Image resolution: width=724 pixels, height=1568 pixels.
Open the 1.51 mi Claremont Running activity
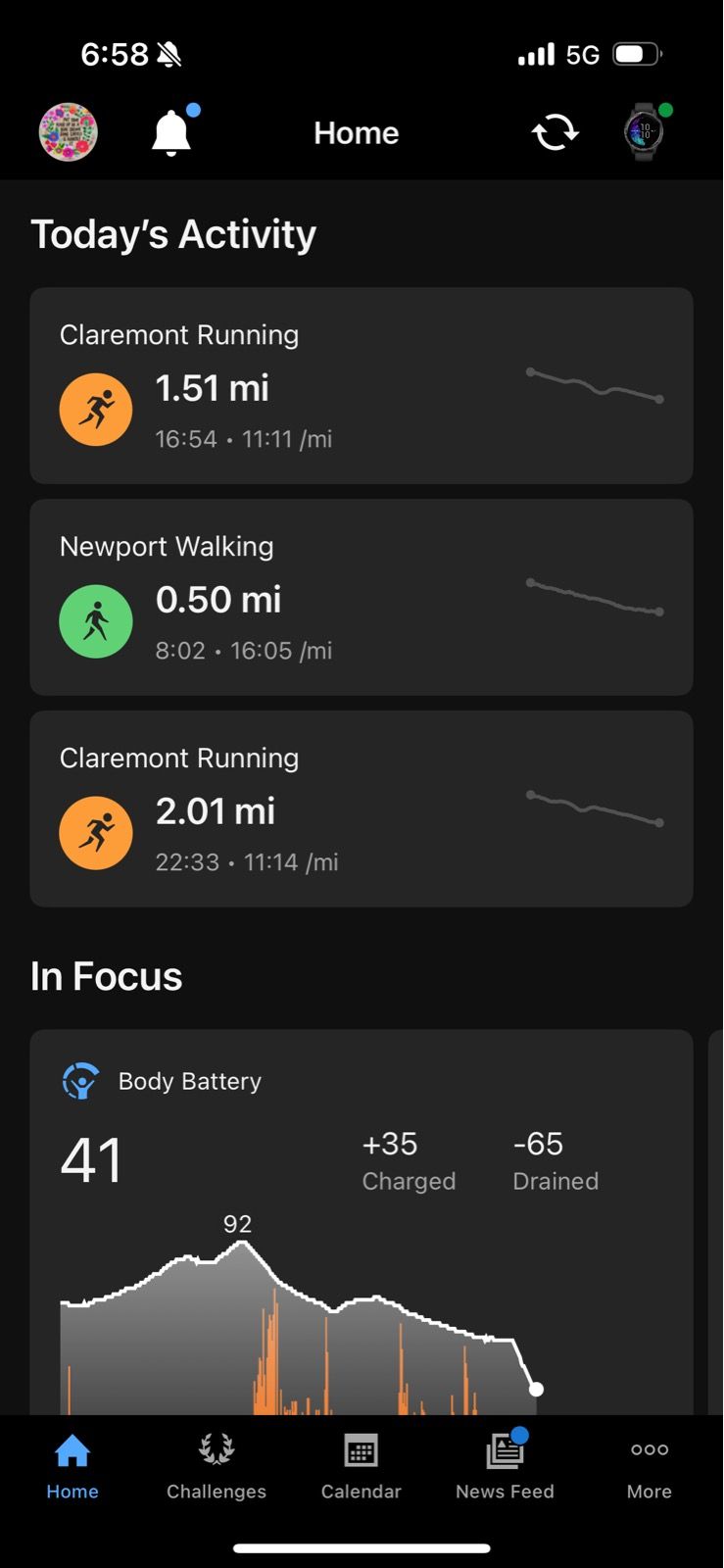point(362,385)
